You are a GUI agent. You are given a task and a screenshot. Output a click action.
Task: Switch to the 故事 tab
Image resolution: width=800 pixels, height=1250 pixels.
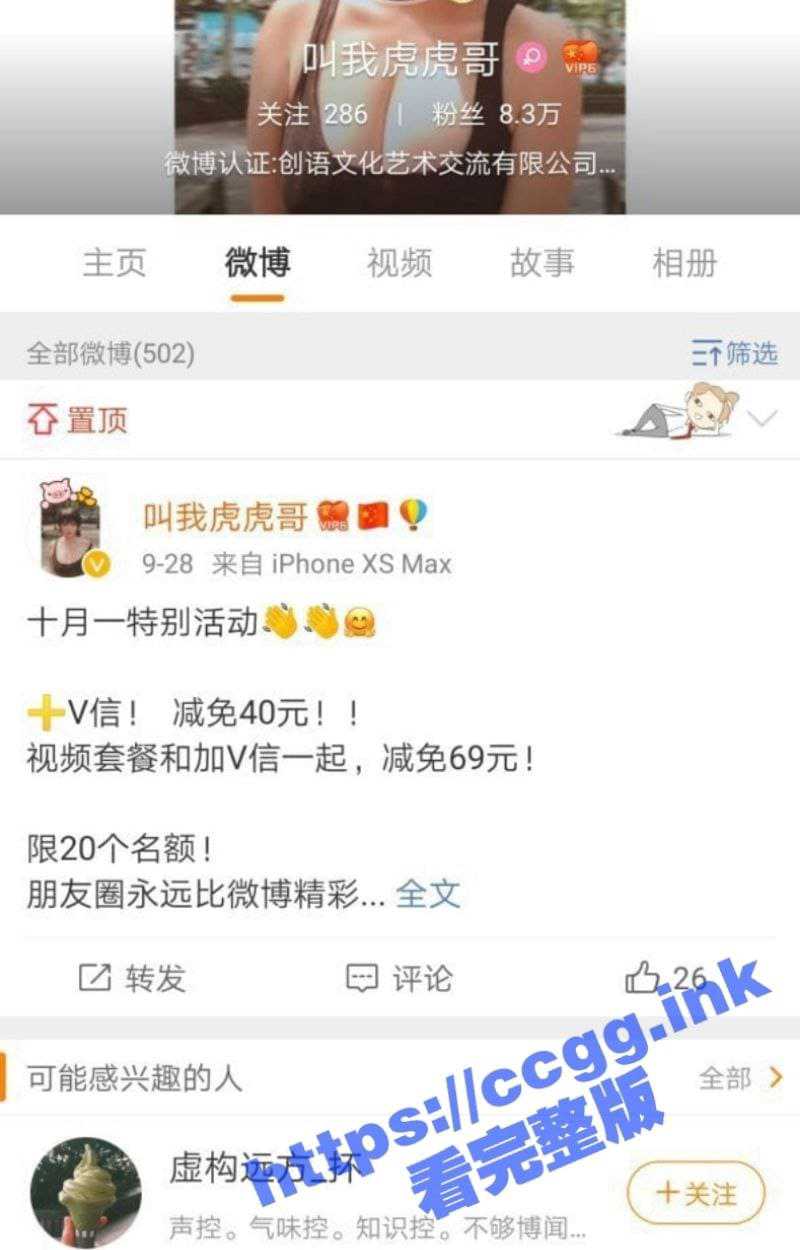[542, 263]
